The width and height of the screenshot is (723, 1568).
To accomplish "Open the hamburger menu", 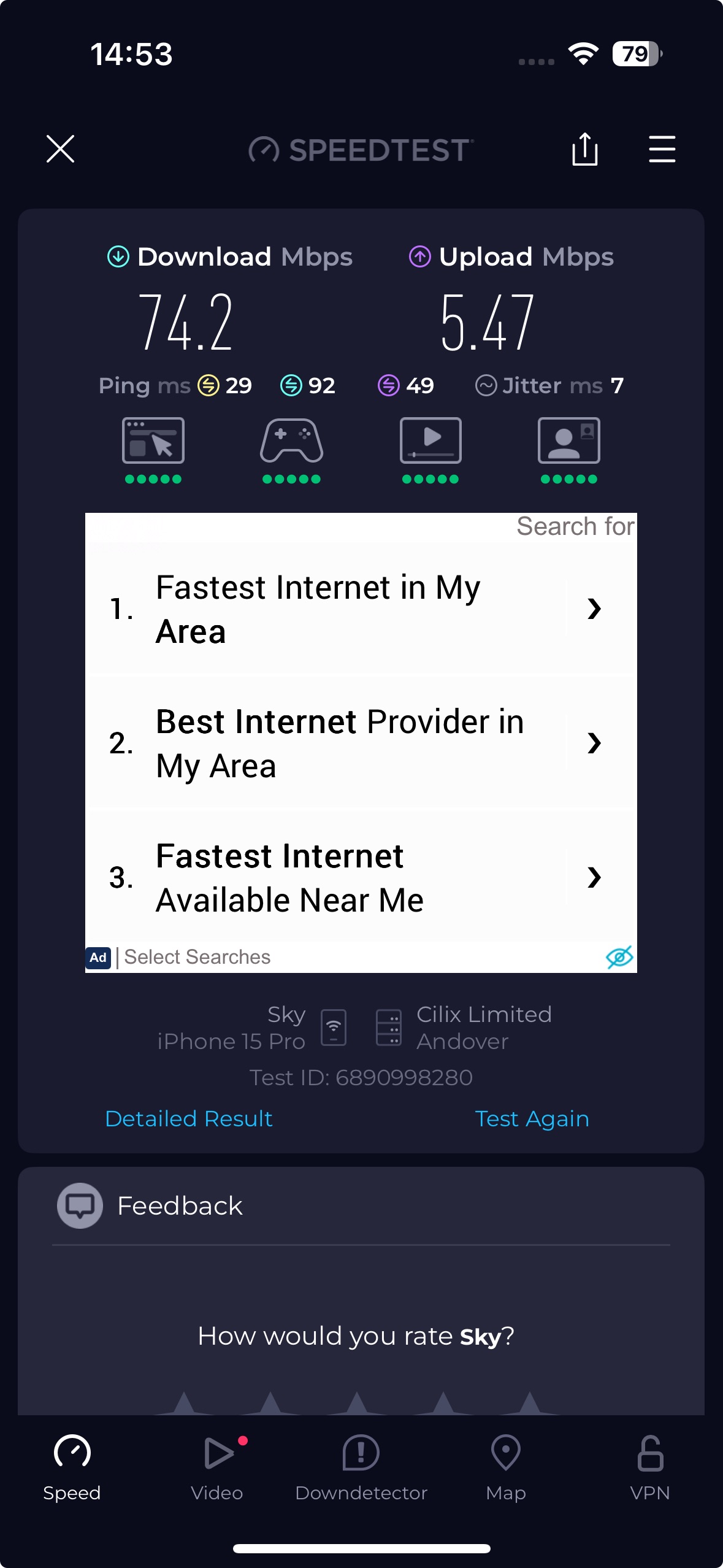I will tap(662, 149).
